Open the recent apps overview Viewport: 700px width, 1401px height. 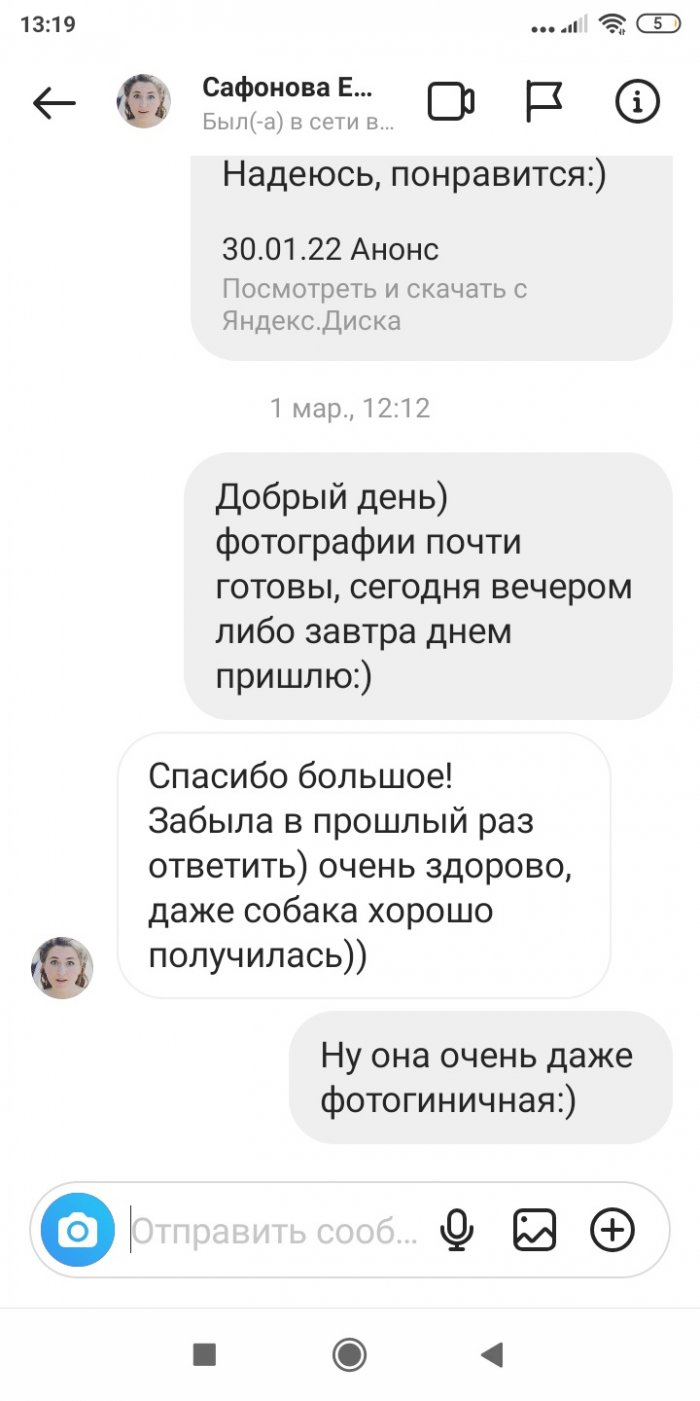(x=204, y=1355)
